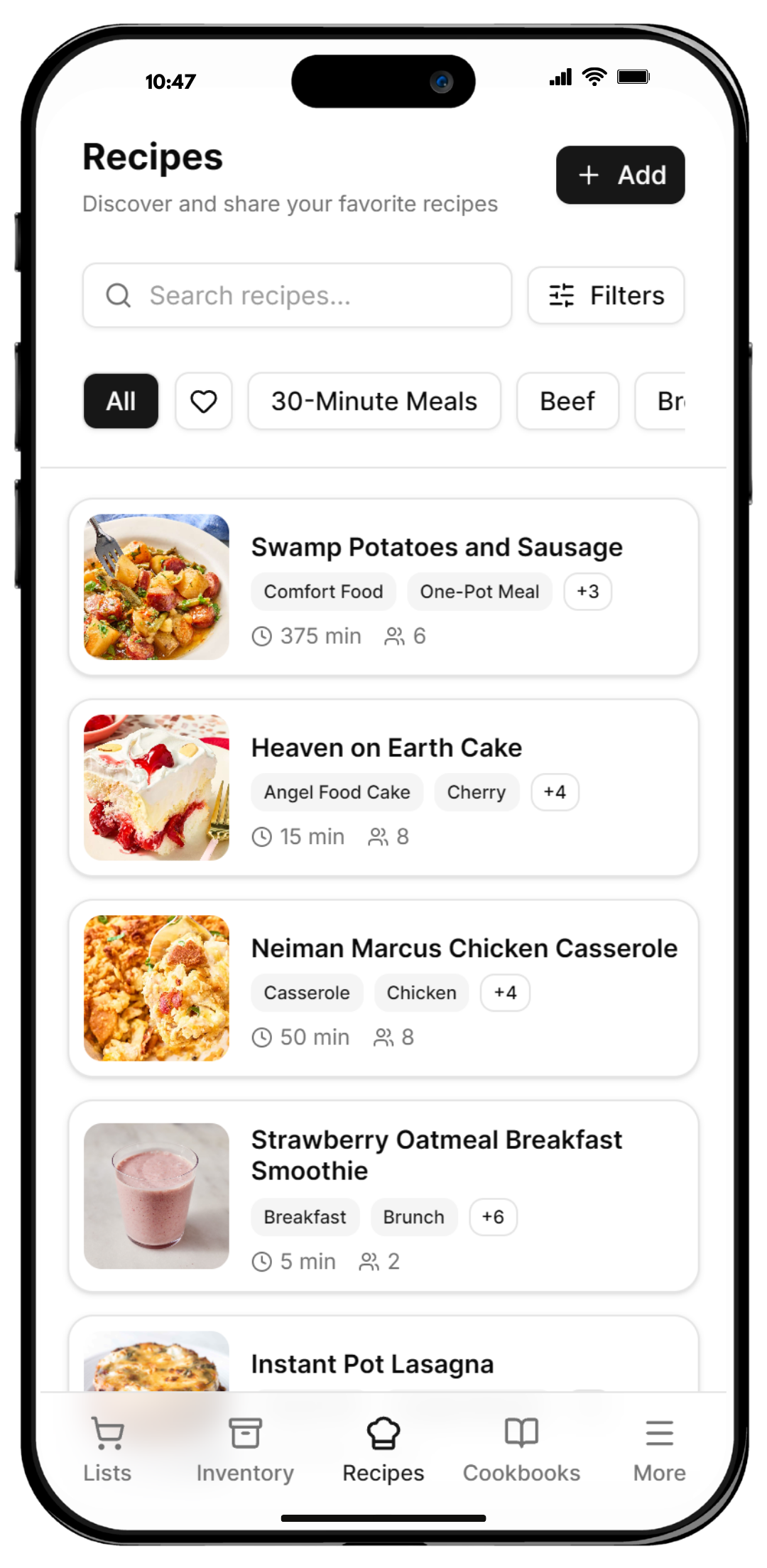
Task: Filter recipes by Beef
Action: pyautogui.click(x=567, y=401)
